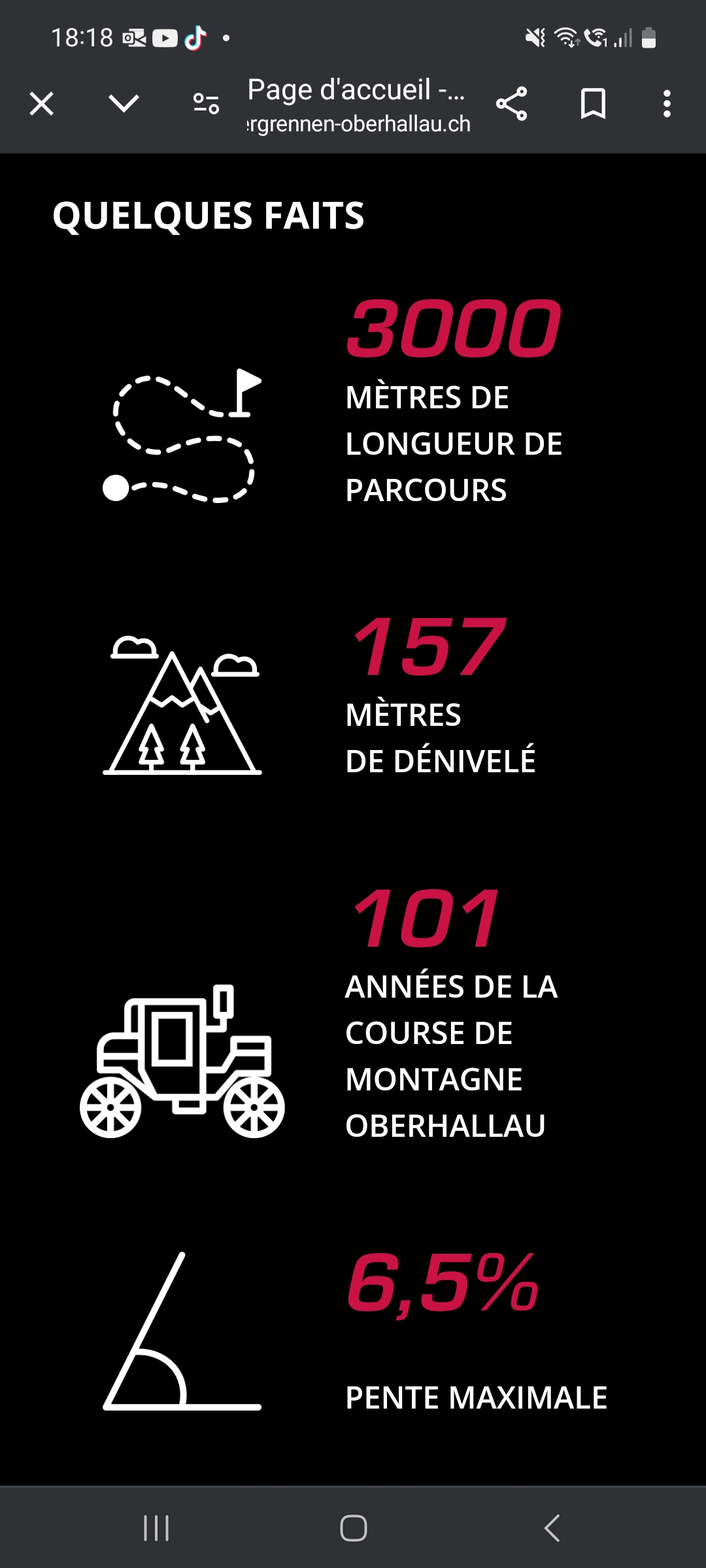Go back using system back button

552,1528
